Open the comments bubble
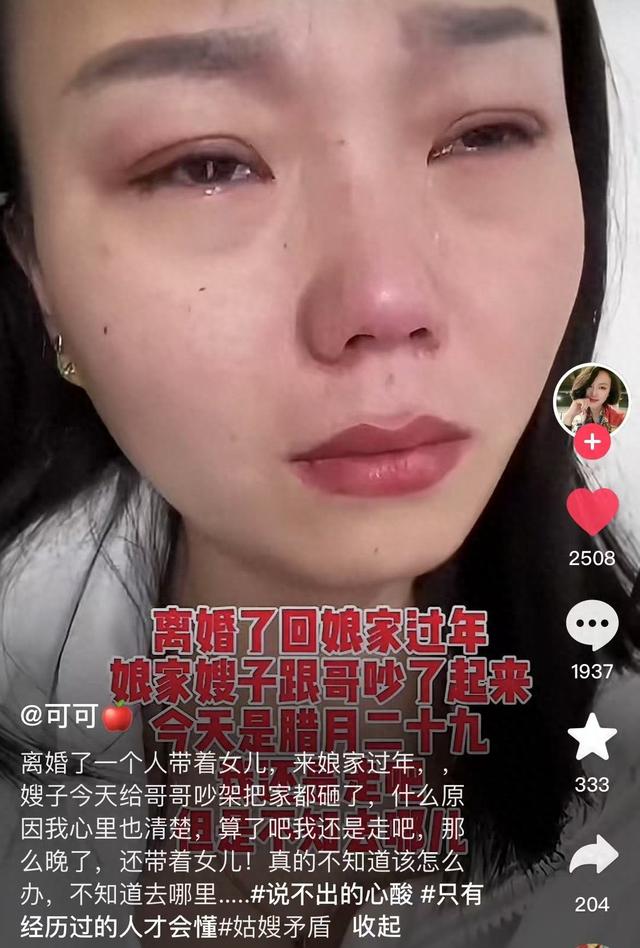The image size is (640, 948). pyautogui.click(x=592, y=625)
